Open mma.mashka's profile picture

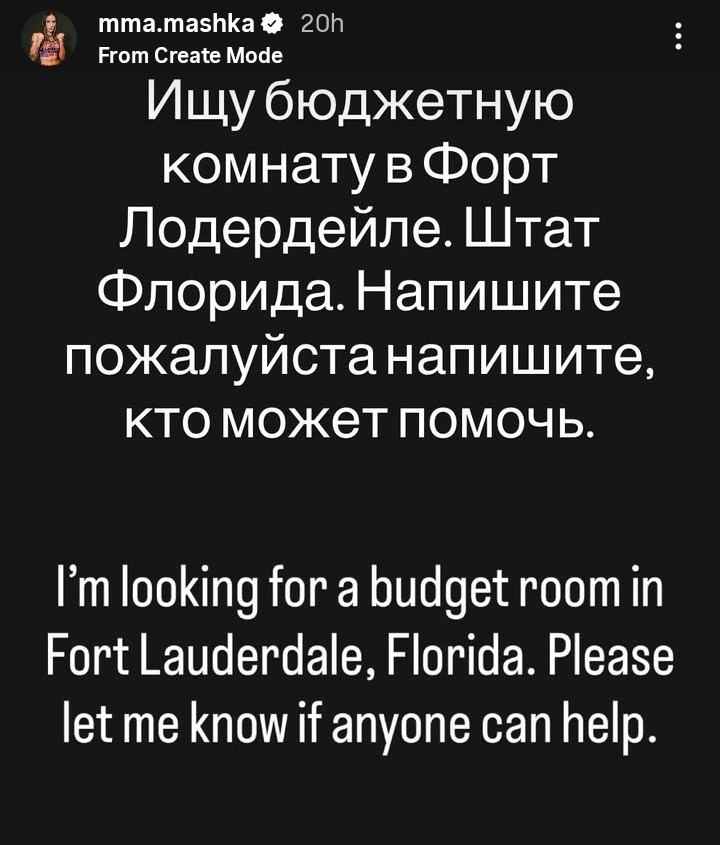click(x=49, y=38)
